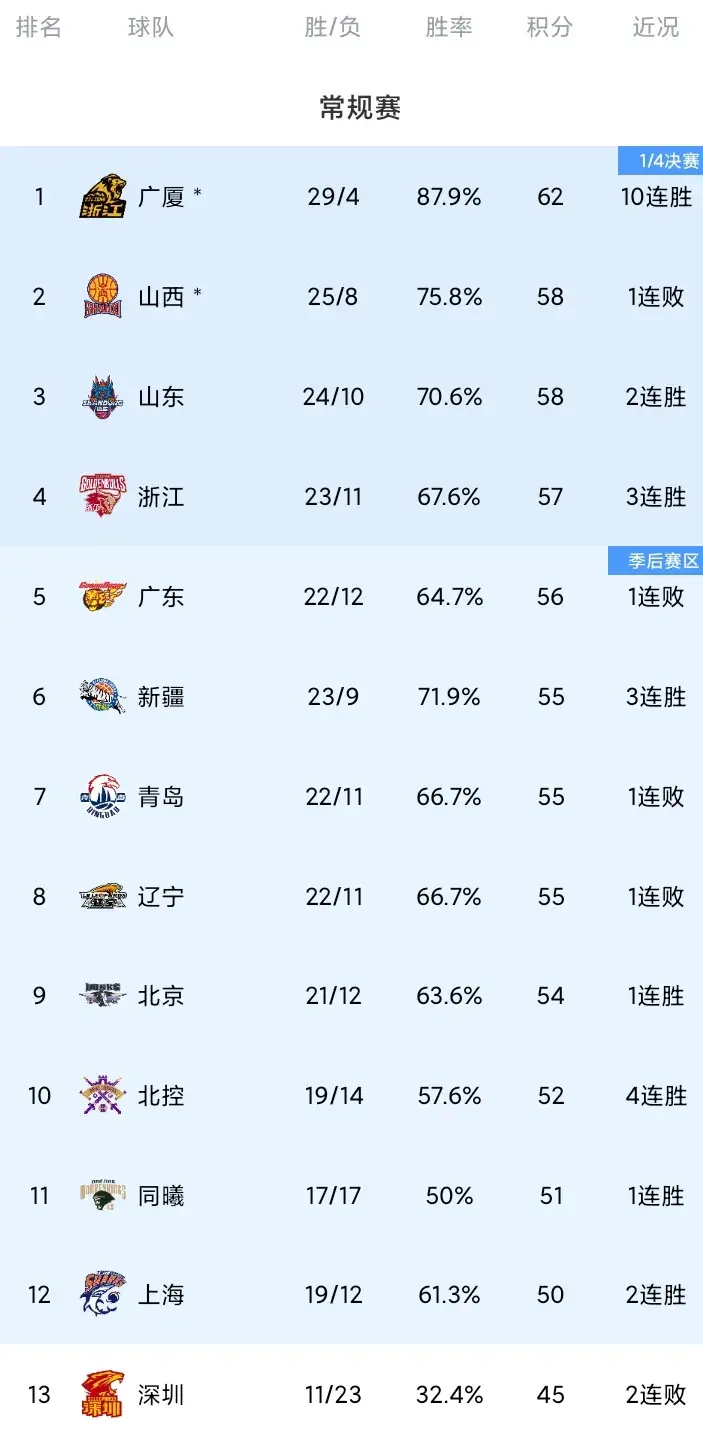703x1445 pixels.
Task: Select the 北控 team row
Action: pos(351,1096)
